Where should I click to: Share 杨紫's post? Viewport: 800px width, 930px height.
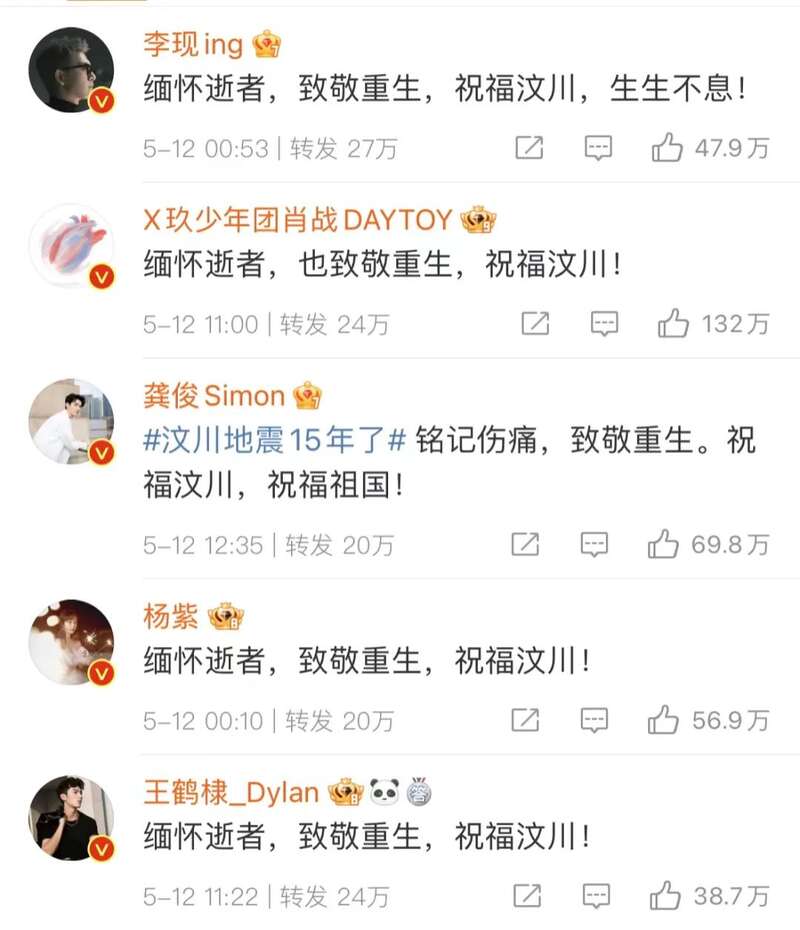tap(525, 720)
